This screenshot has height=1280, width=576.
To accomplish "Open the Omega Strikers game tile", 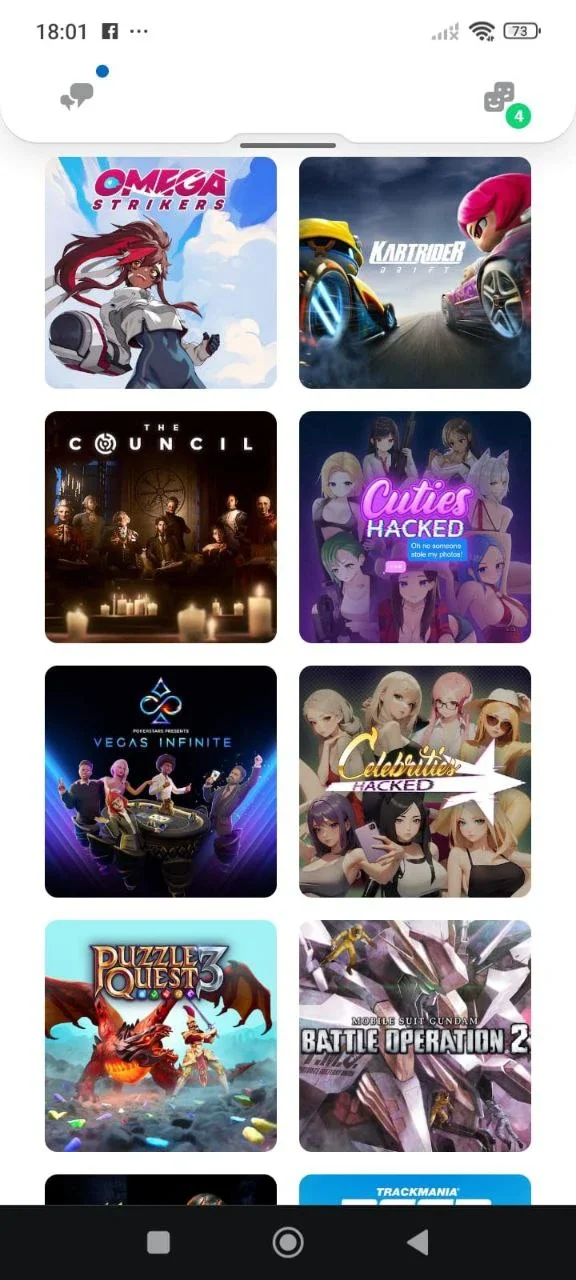I will pos(161,272).
